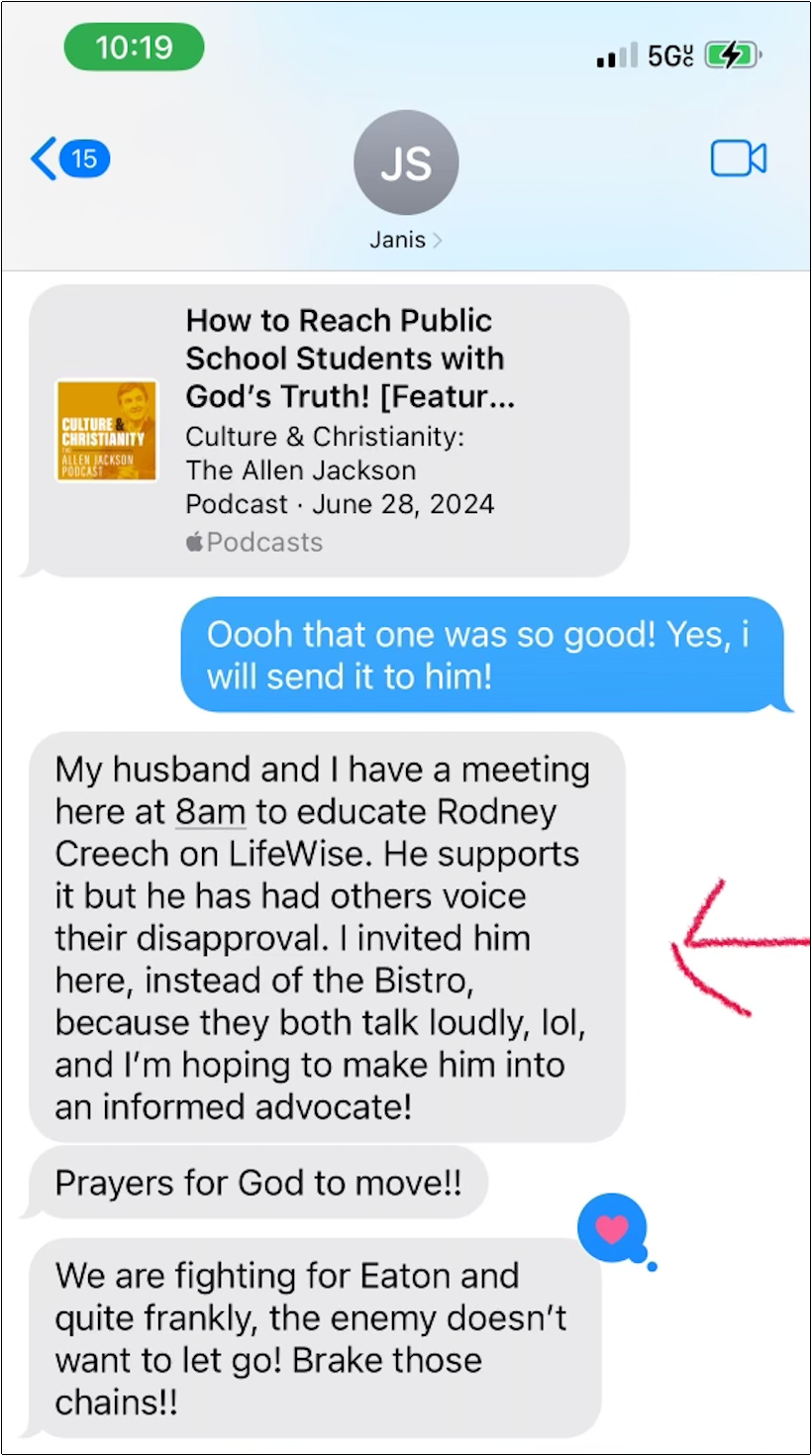Tap the blue reply bubble about sending it
812x1456 pixels.
(x=485, y=655)
